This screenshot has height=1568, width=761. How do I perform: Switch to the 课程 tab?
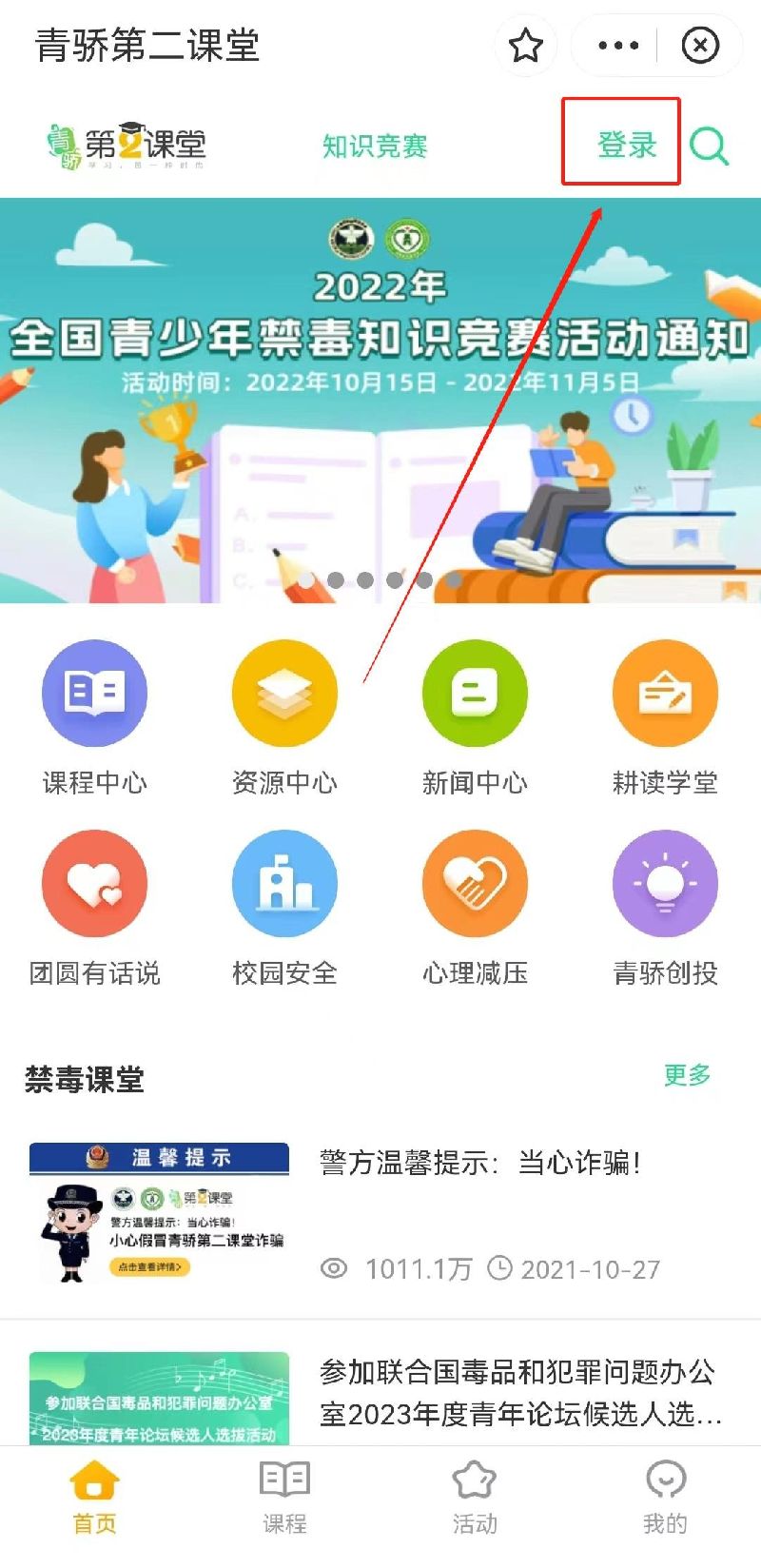pos(284,1497)
